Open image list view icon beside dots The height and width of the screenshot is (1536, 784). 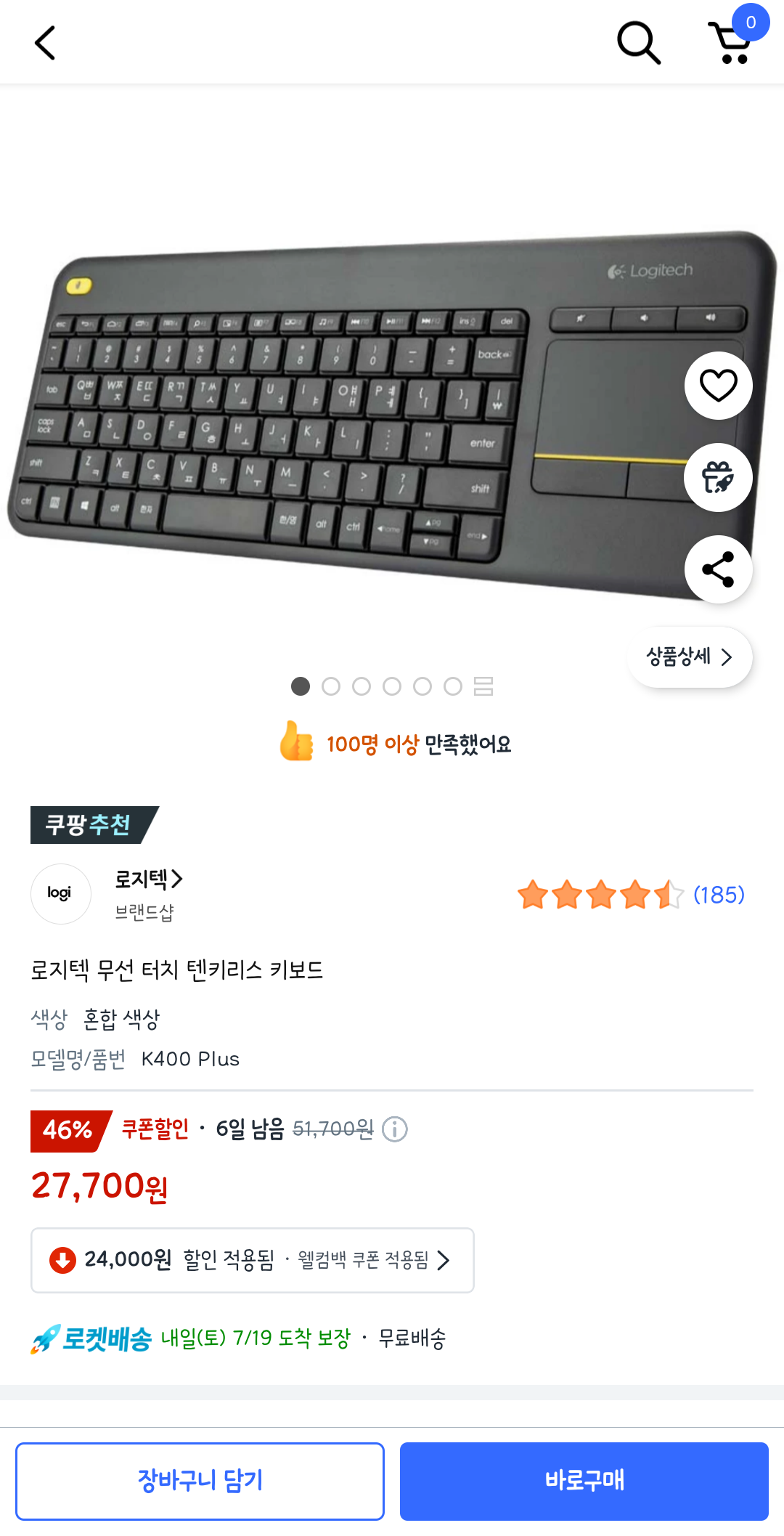point(483,686)
